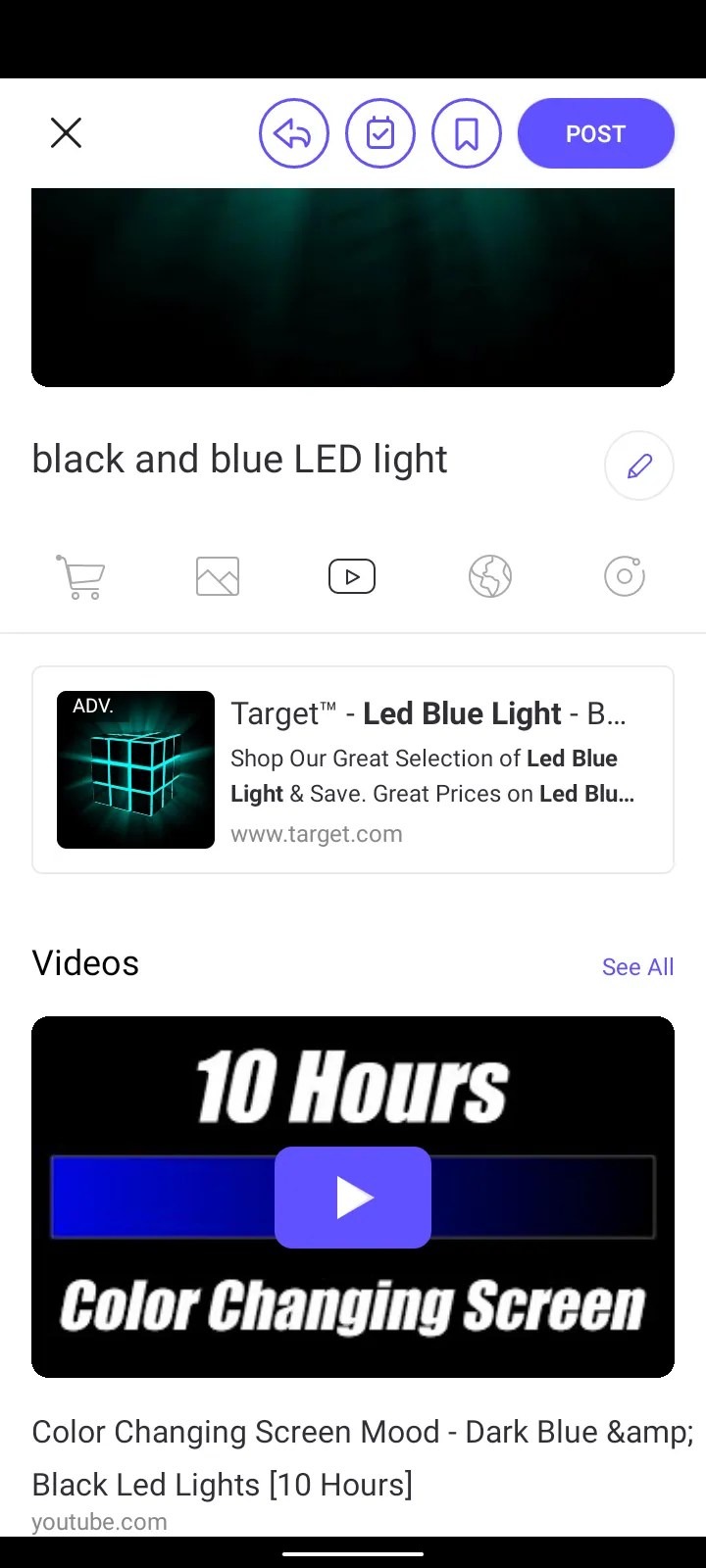Open the shopping cart filter icon

[81, 576]
